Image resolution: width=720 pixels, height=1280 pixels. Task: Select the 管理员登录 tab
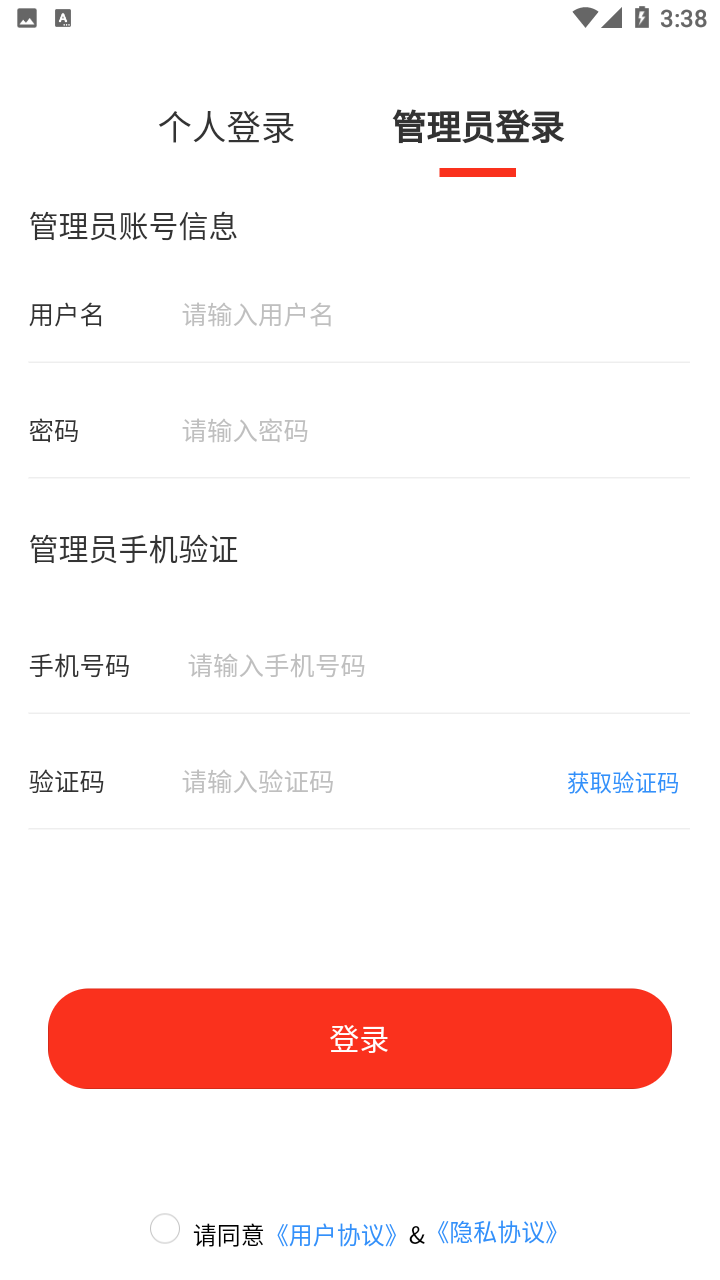click(x=478, y=128)
